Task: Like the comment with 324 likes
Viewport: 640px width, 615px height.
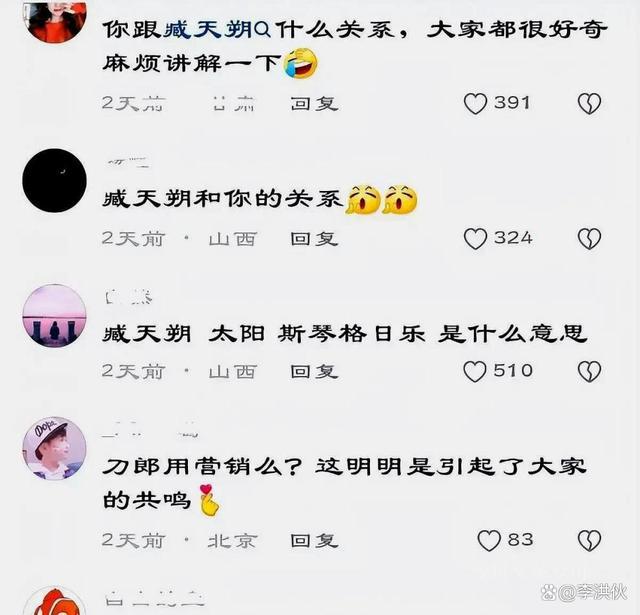Action: point(476,238)
